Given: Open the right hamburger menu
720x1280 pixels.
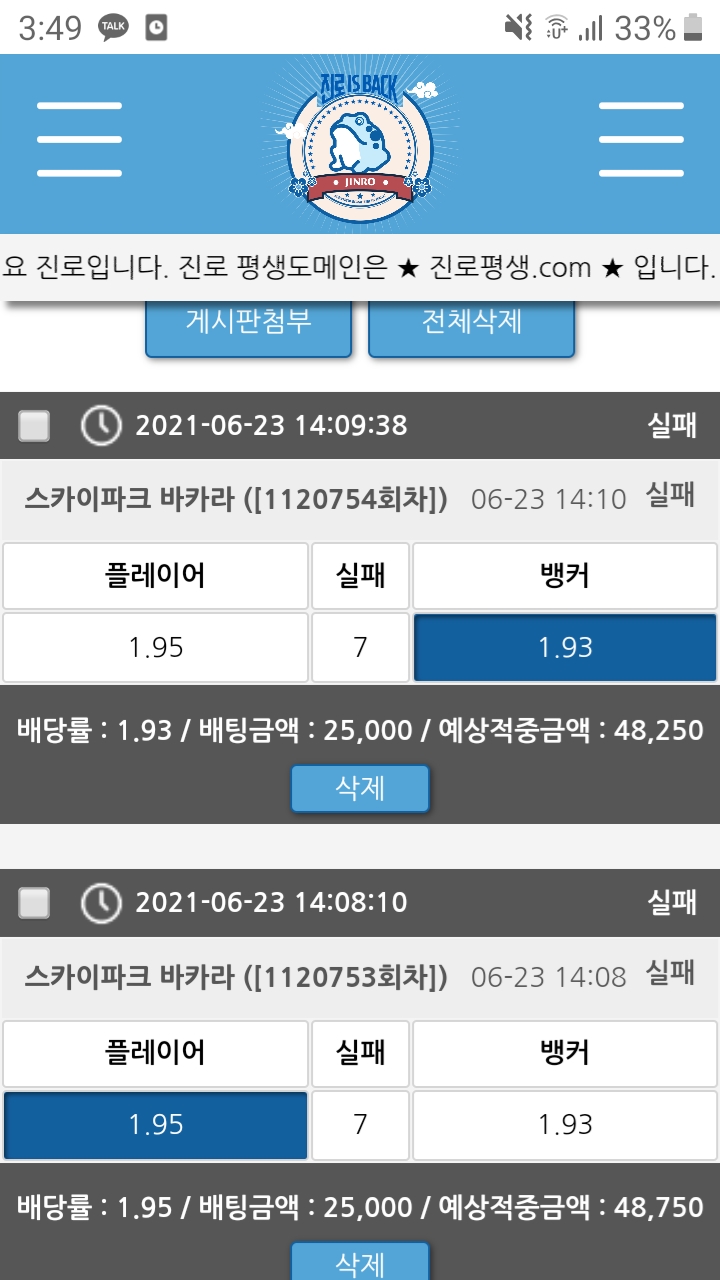Looking at the screenshot, I should pyautogui.click(x=640, y=140).
